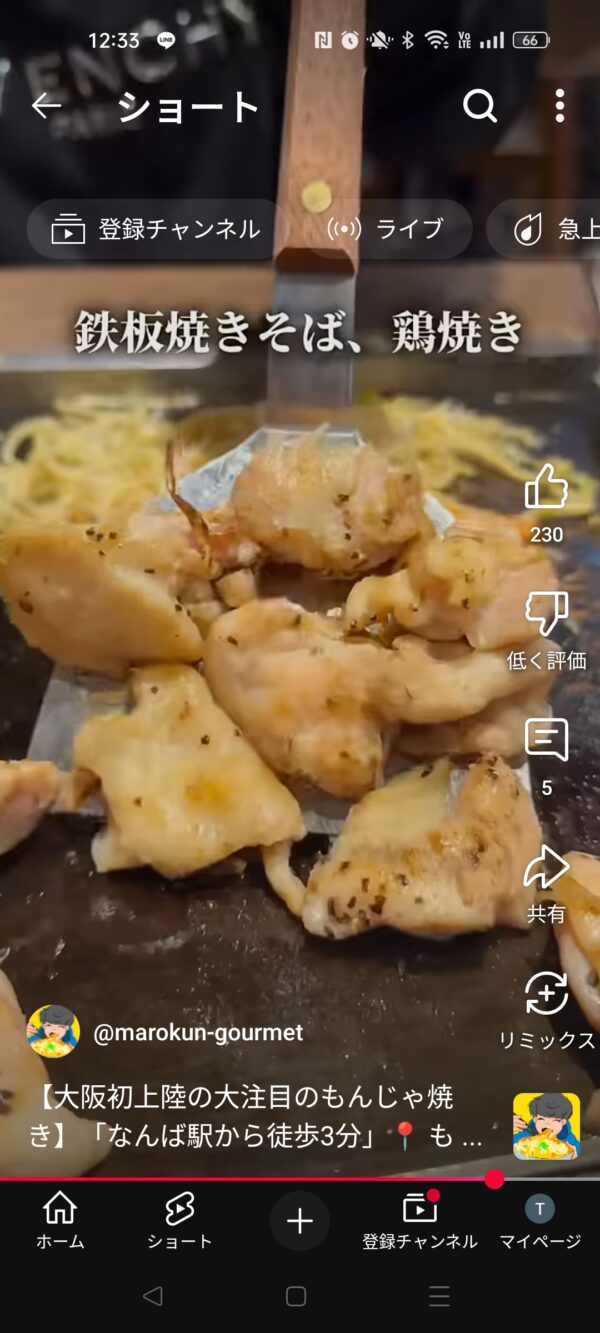Screen dimensions: 600x1333
Task: Select the ライブ chip
Action: (386, 229)
